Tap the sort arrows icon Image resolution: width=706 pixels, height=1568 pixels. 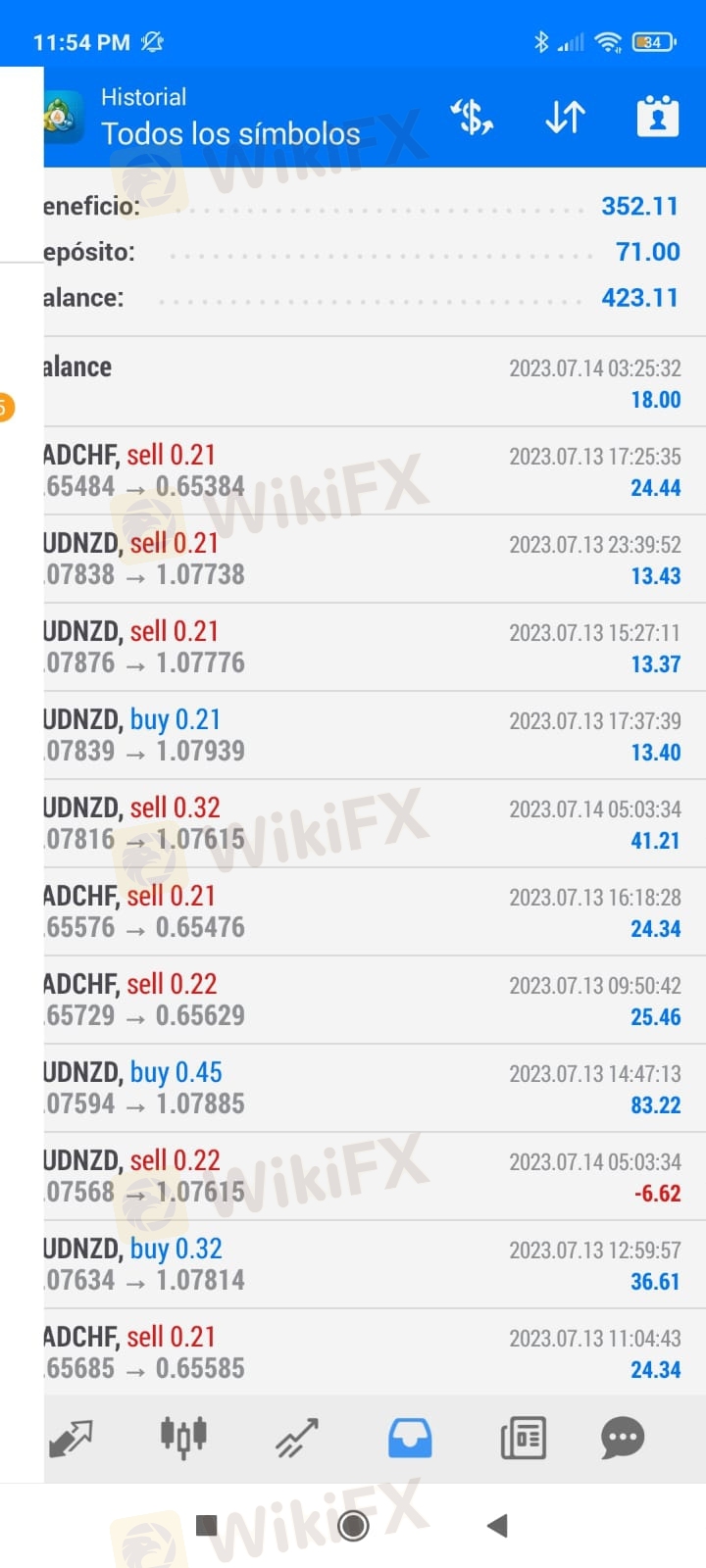coord(565,118)
